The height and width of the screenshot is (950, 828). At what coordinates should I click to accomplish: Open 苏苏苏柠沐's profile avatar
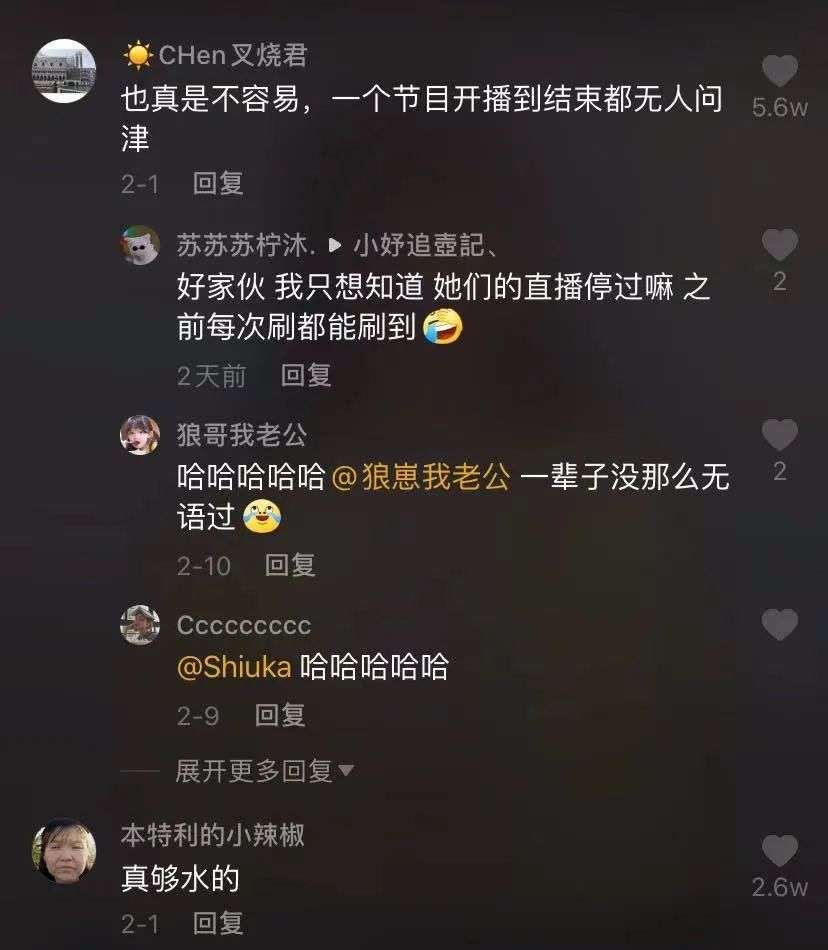[140, 245]
